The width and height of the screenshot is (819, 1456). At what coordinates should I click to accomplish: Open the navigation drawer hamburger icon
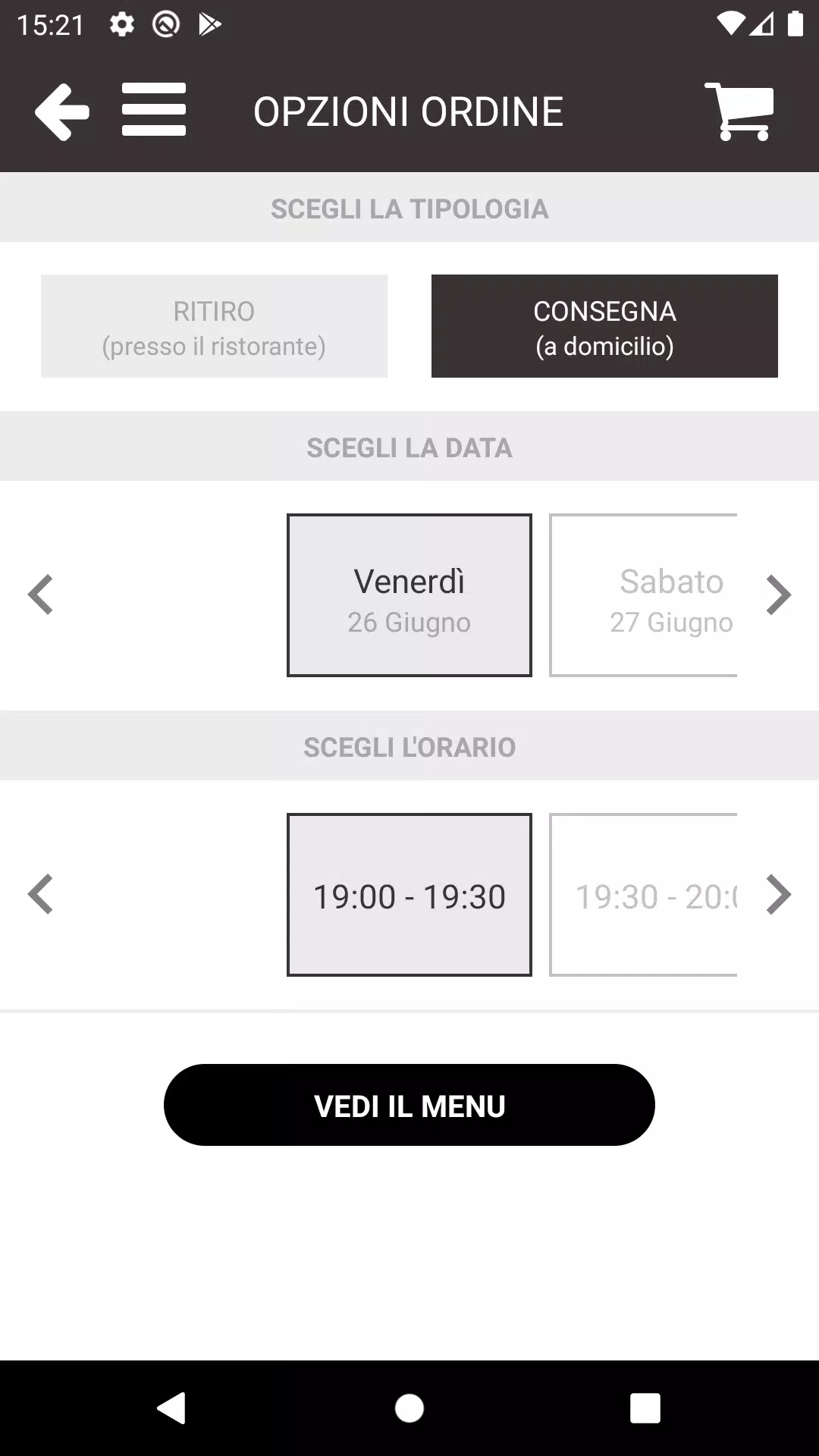152,109
